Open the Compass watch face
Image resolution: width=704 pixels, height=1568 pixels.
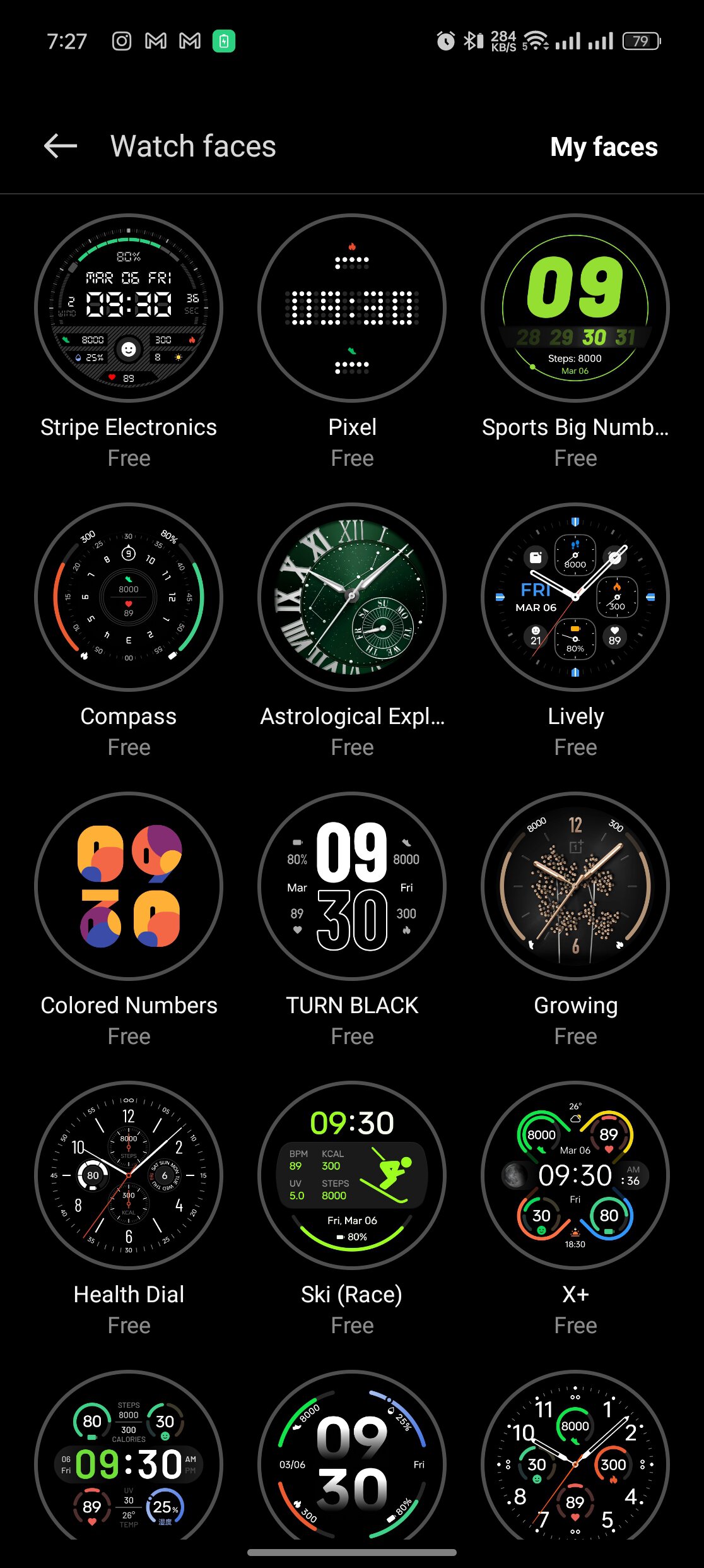(129, 597)
